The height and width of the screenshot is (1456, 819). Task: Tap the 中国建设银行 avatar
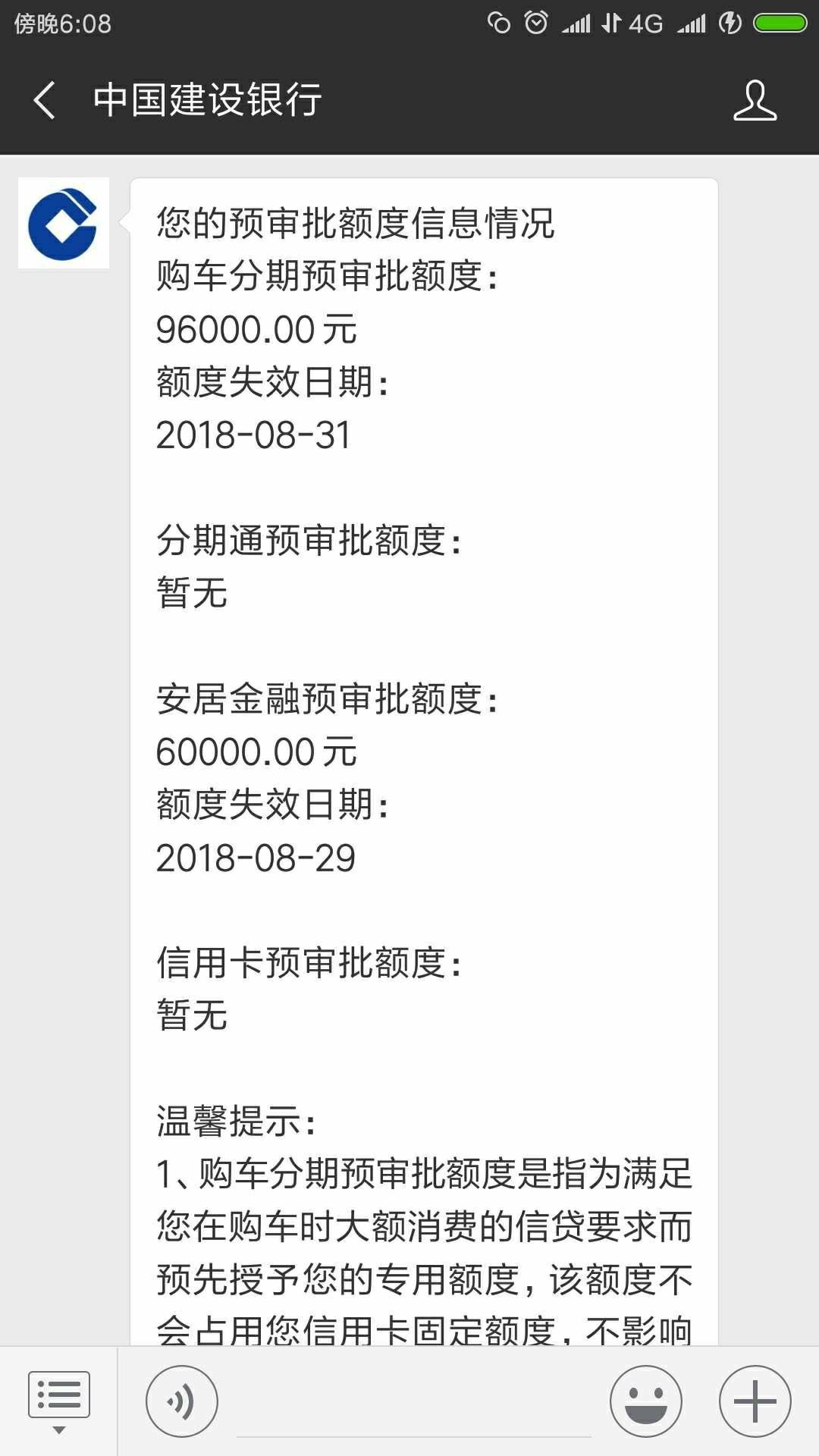tap(64, 223)
